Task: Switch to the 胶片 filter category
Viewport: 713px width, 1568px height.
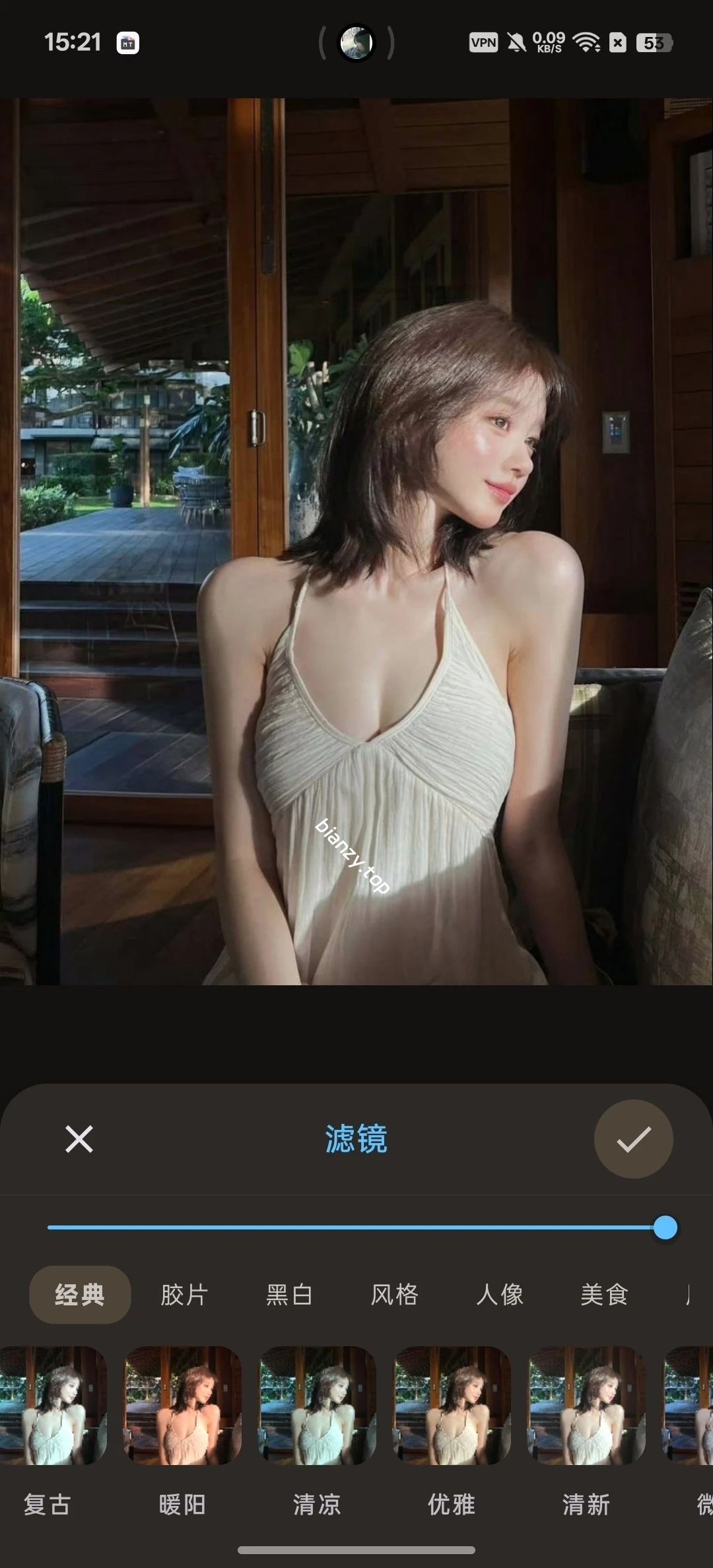Action: pyautogui.click(x=184, y=1295)
